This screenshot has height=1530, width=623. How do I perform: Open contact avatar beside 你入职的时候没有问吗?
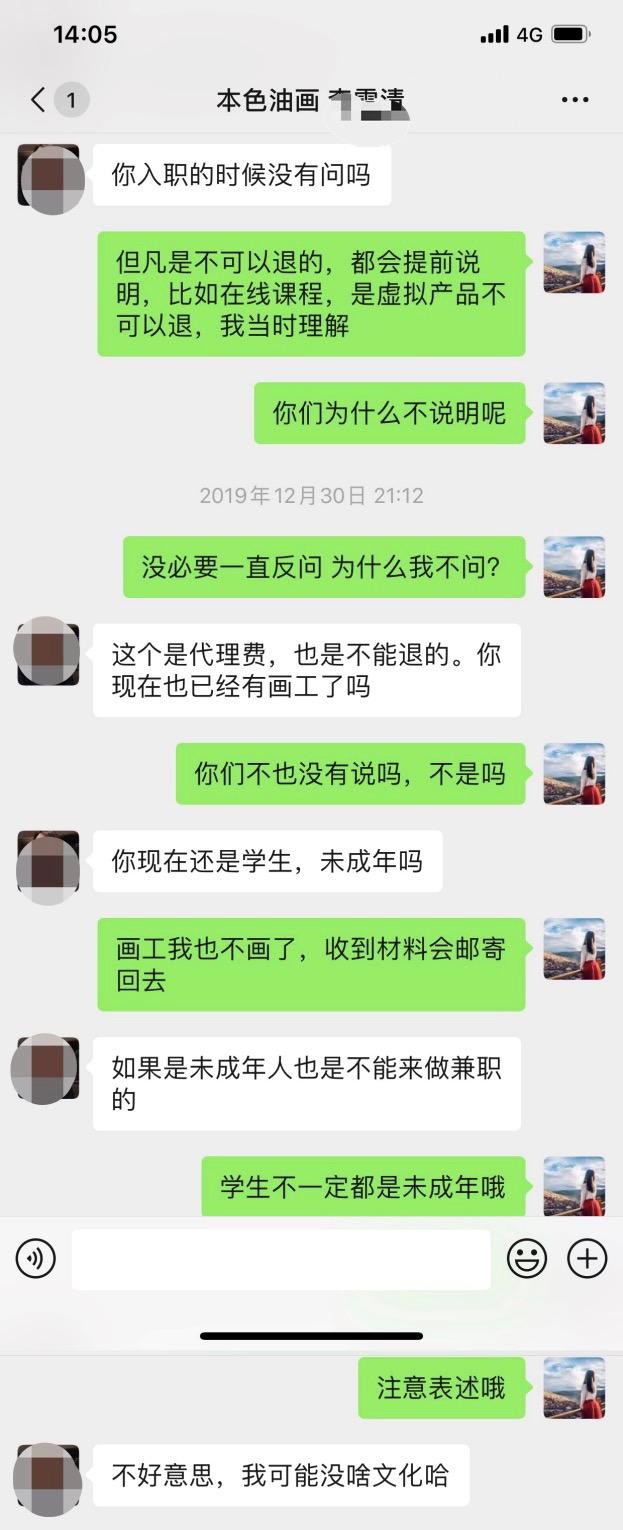coord(48,176)
